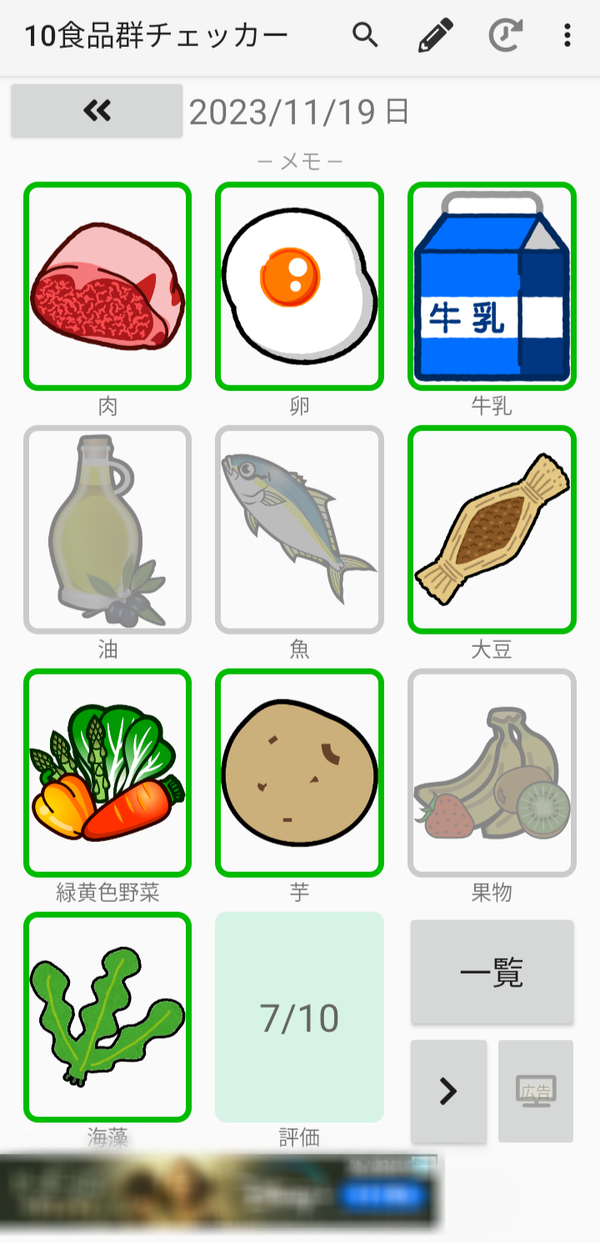The width and height of the screenshot is (600, 1243).
Task: Toggle the 緑黄色野菜 vegetables tile
Action: pyautogui.click(x=107, y=772)
